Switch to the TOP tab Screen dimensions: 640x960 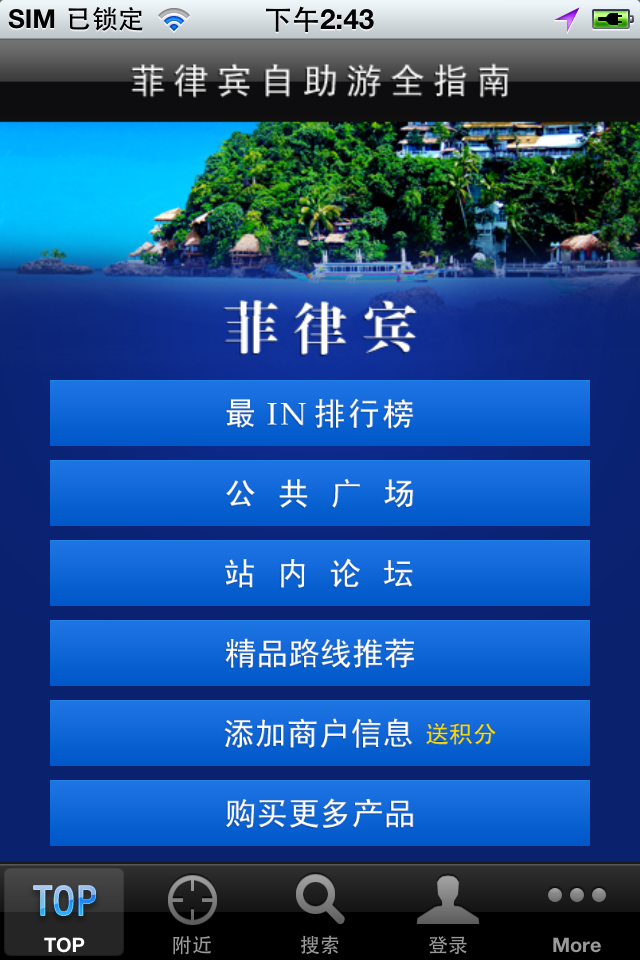tap(64, 912)
